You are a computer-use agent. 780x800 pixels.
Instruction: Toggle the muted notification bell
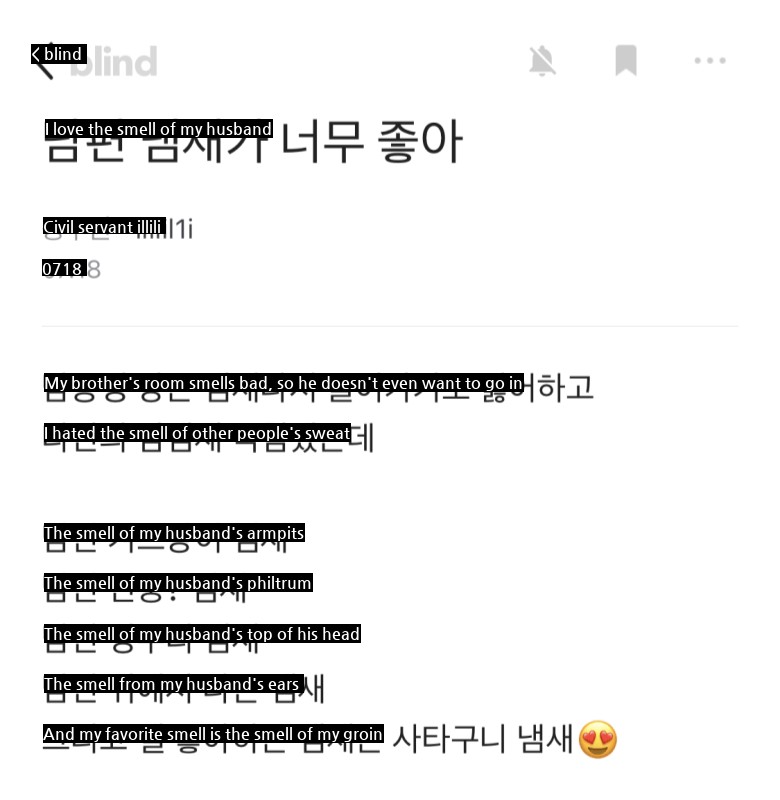click(542, 61)
